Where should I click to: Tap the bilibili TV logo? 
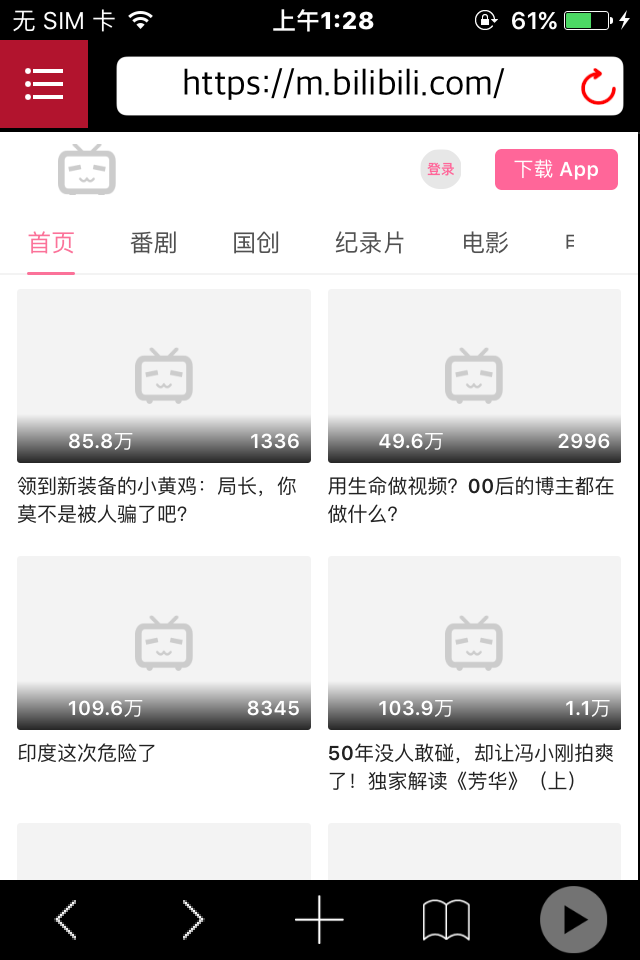tap(87, 169)
